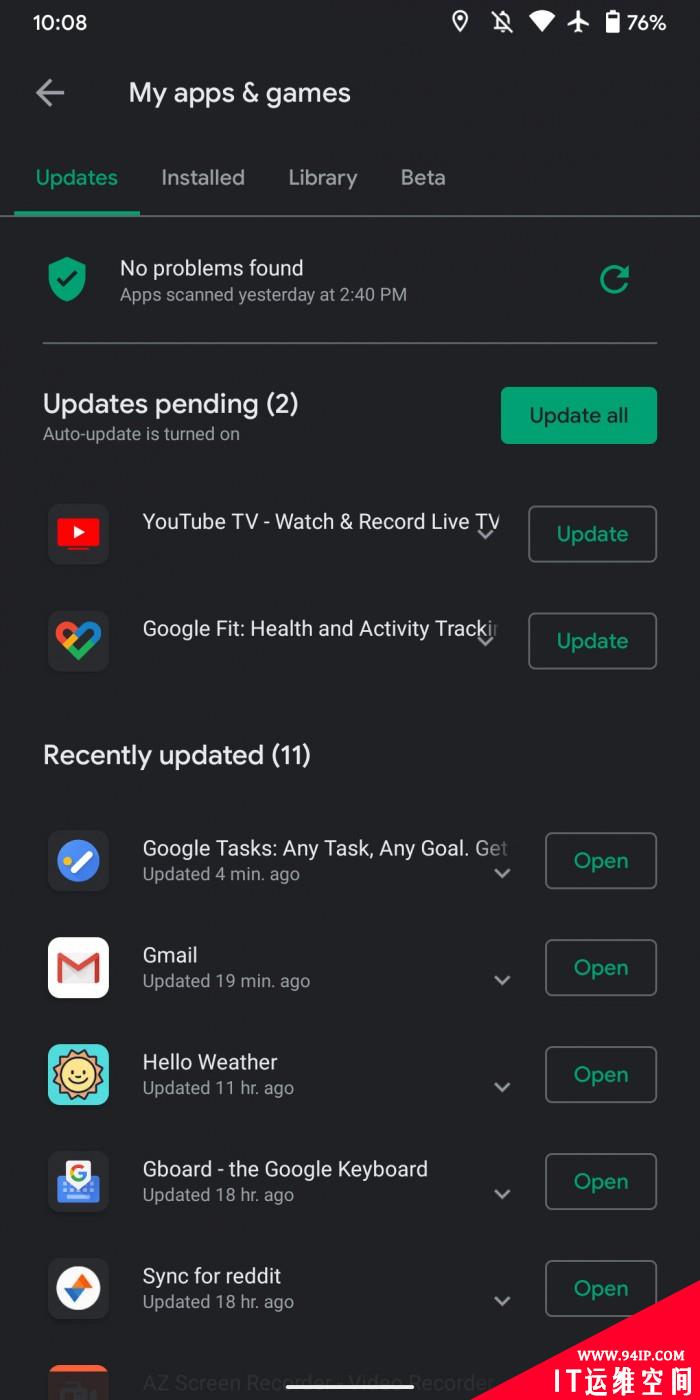700x1400 pixels.
Task: Open the Sync for reddit app
Action: tap(600, 1288)
